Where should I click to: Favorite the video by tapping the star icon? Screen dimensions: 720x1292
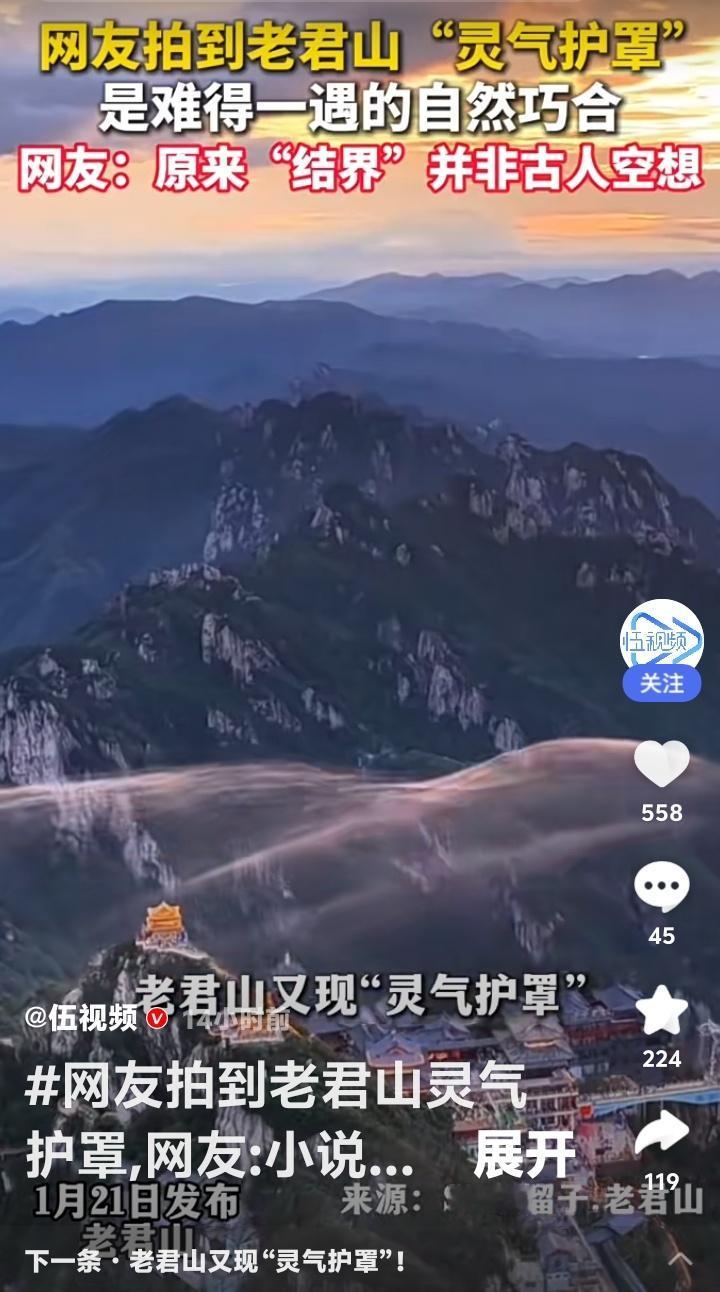tap(663, 1012)
